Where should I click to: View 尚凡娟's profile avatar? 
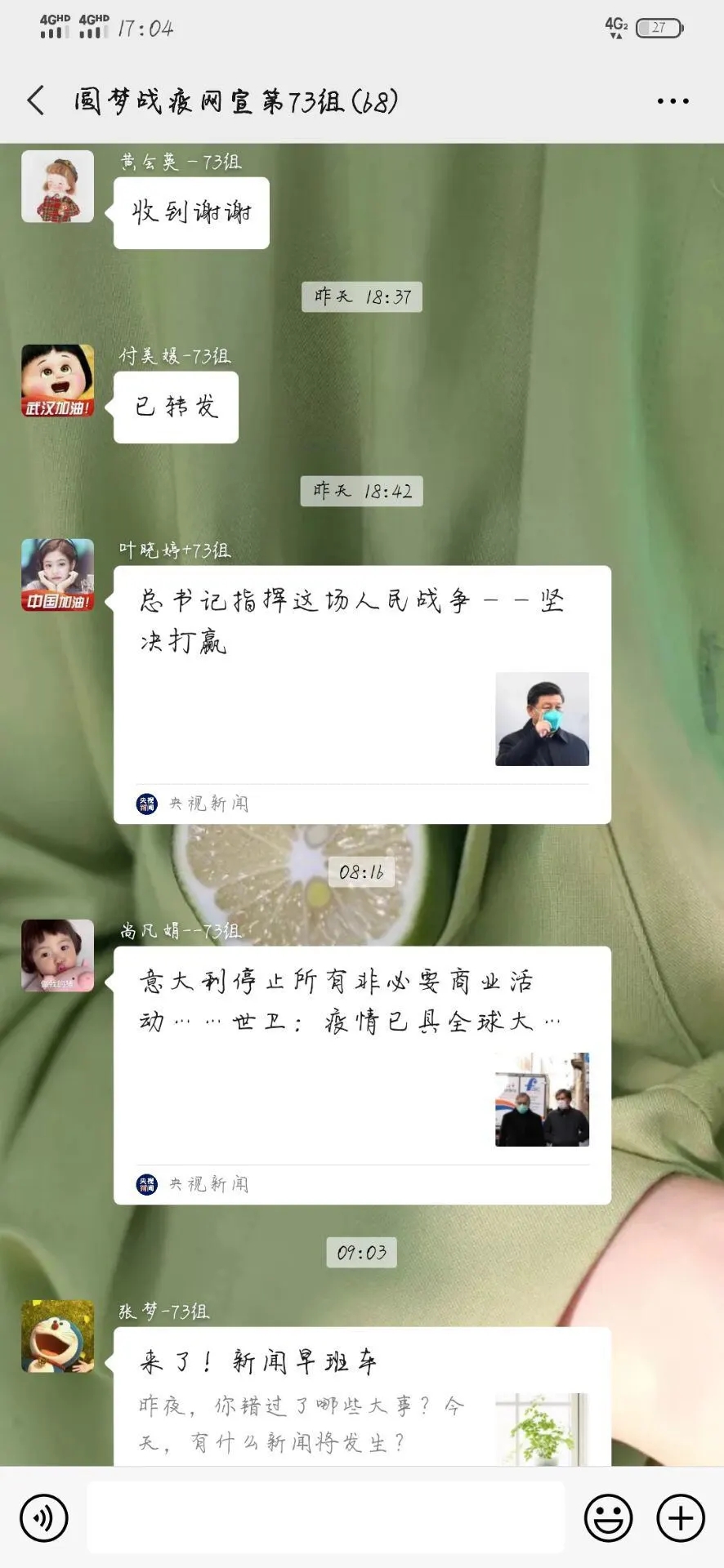tap(57, 955)
